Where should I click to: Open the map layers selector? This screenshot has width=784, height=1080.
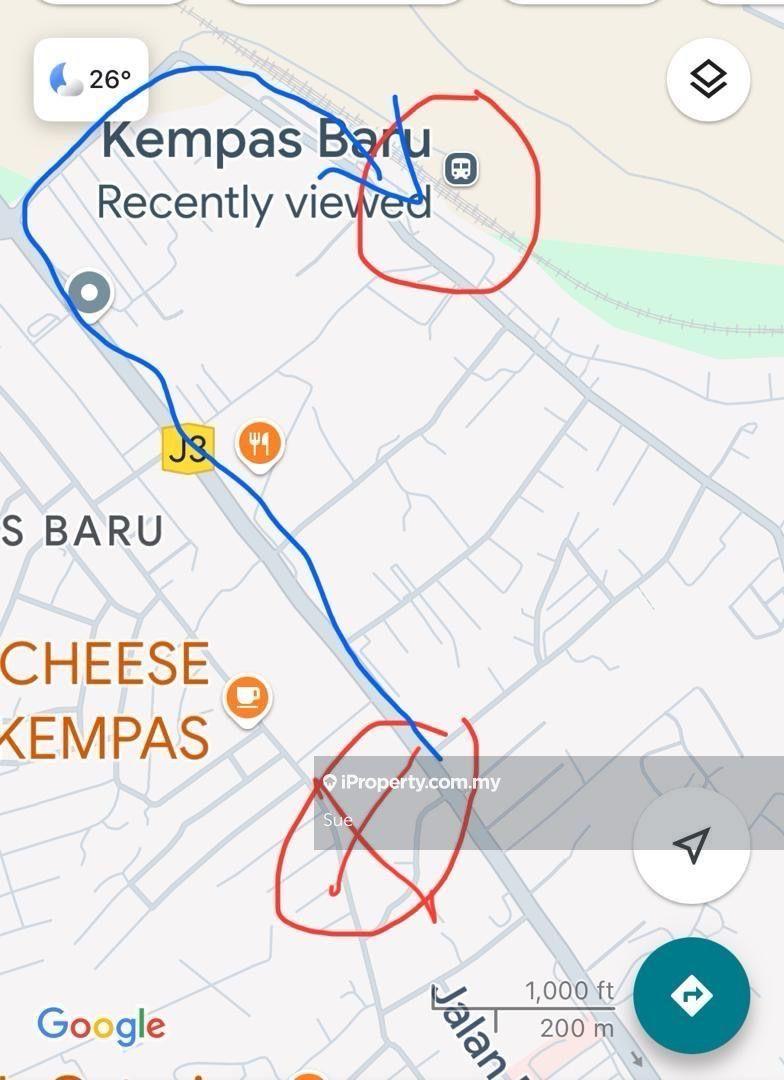[708, 79]
